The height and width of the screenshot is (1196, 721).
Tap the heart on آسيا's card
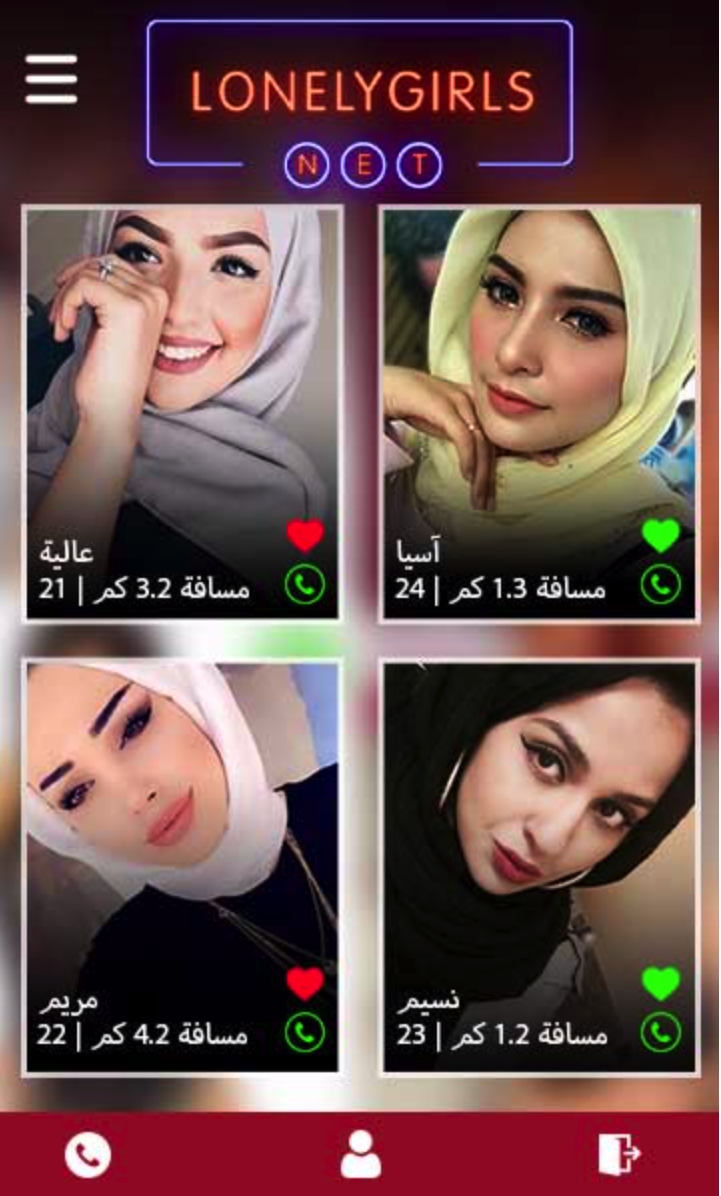click(x=661, y=536)
